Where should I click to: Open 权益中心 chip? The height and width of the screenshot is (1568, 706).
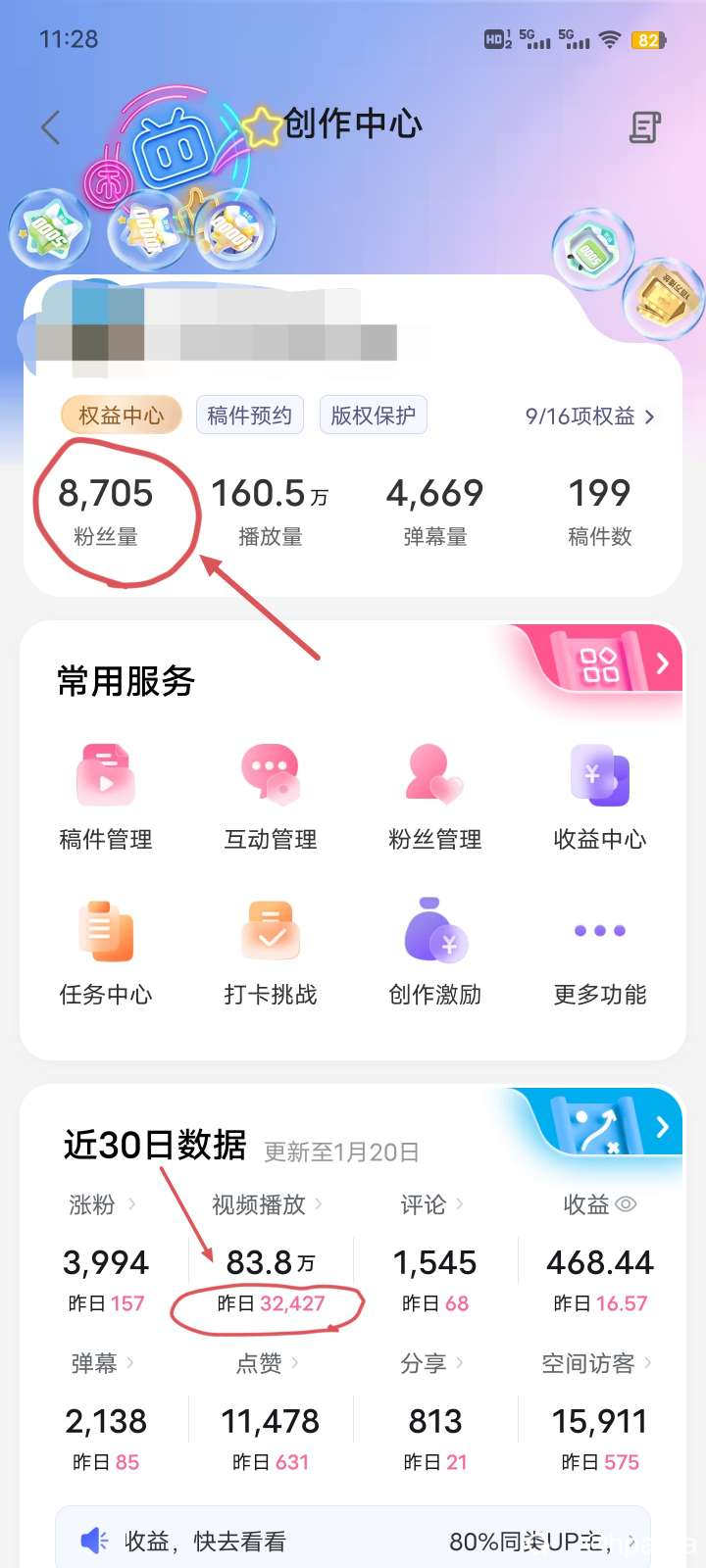[x=122, y=416]
